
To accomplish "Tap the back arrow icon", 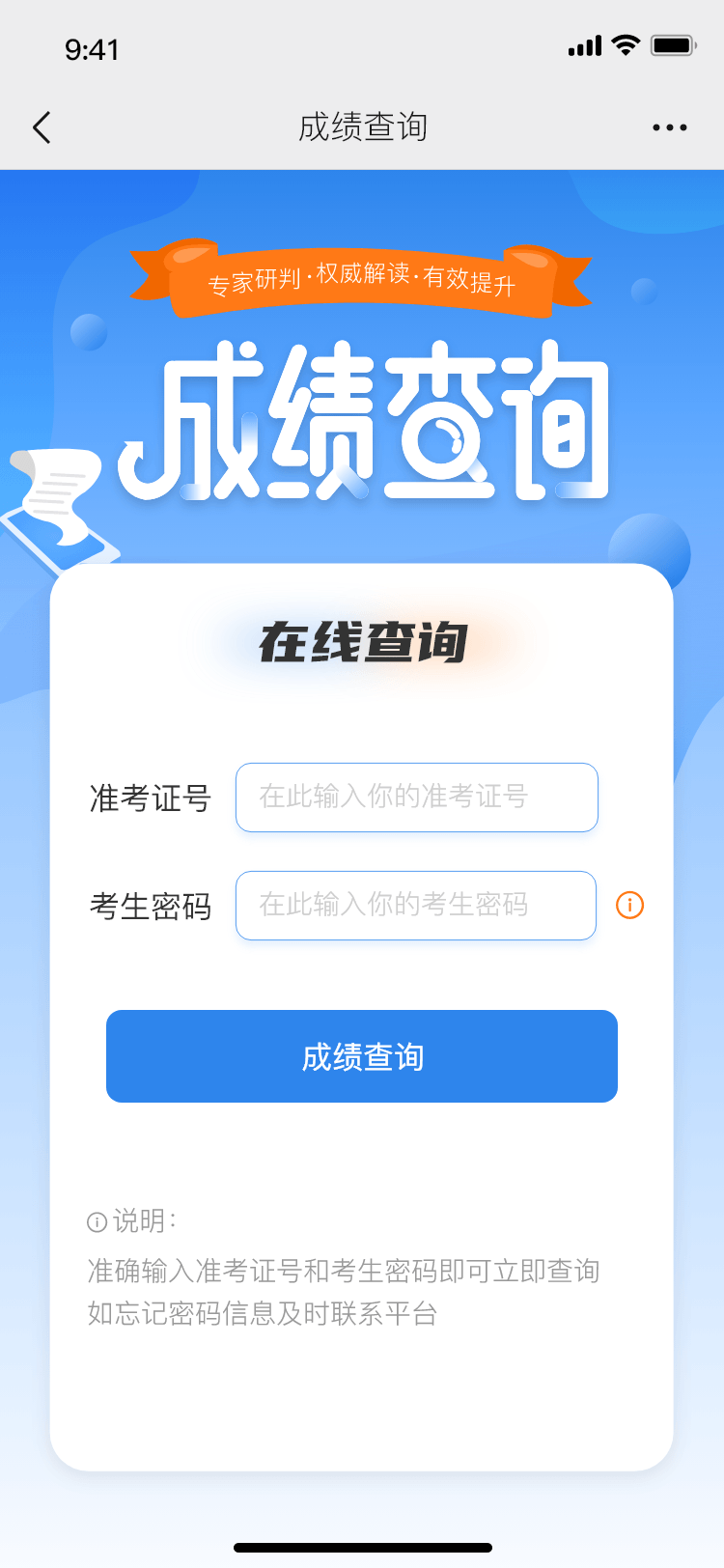I will [41, 126].
